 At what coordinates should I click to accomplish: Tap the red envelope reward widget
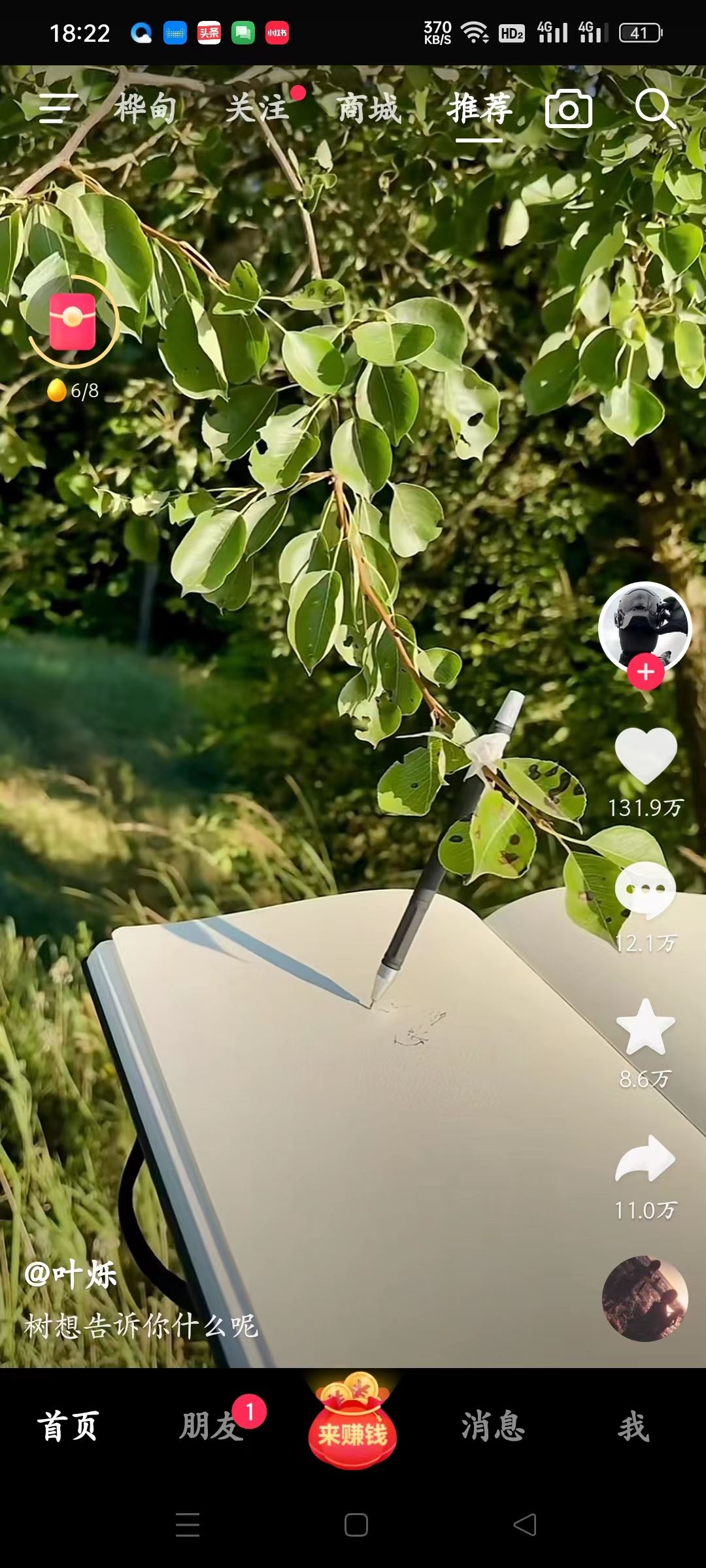[73, 321]
